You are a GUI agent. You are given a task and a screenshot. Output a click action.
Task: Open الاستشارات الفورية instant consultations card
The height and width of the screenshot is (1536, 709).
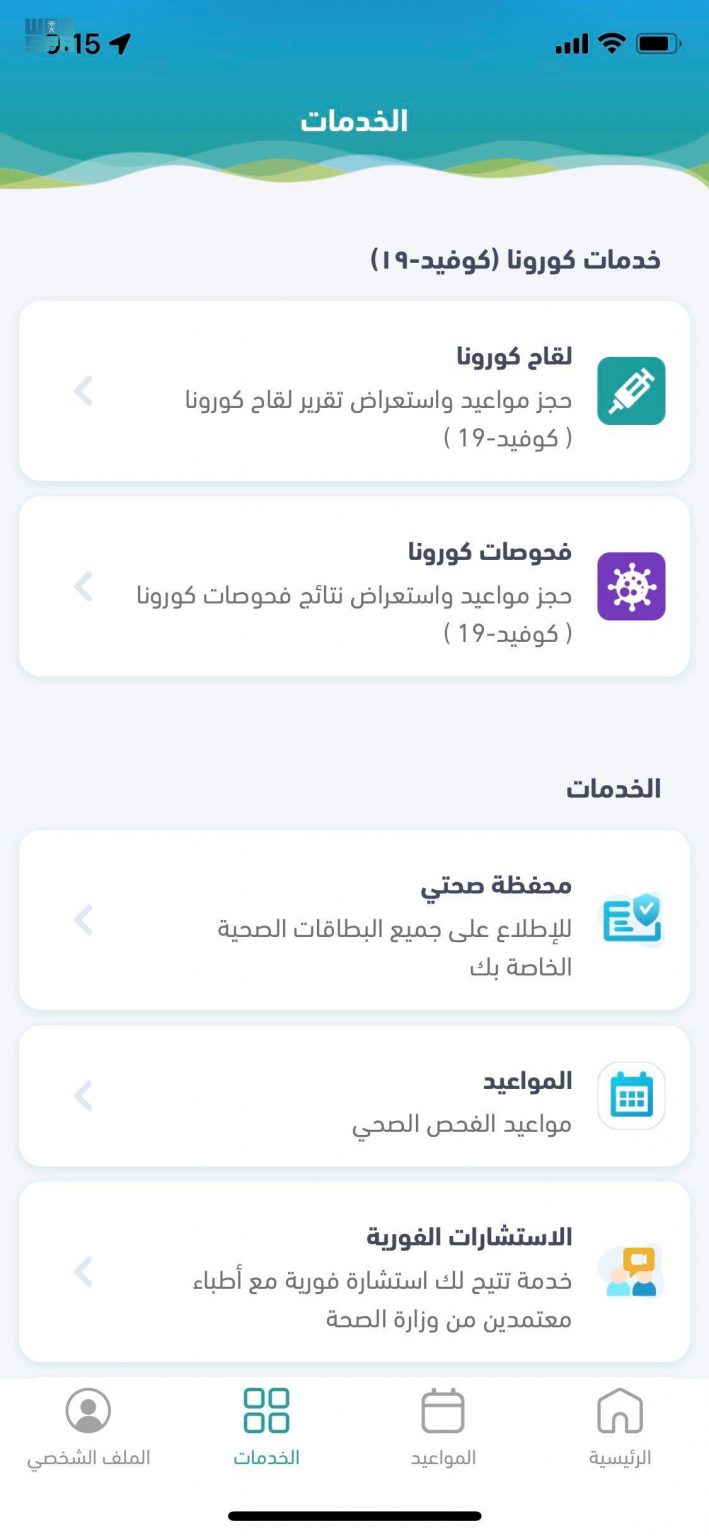(354, 1272)
